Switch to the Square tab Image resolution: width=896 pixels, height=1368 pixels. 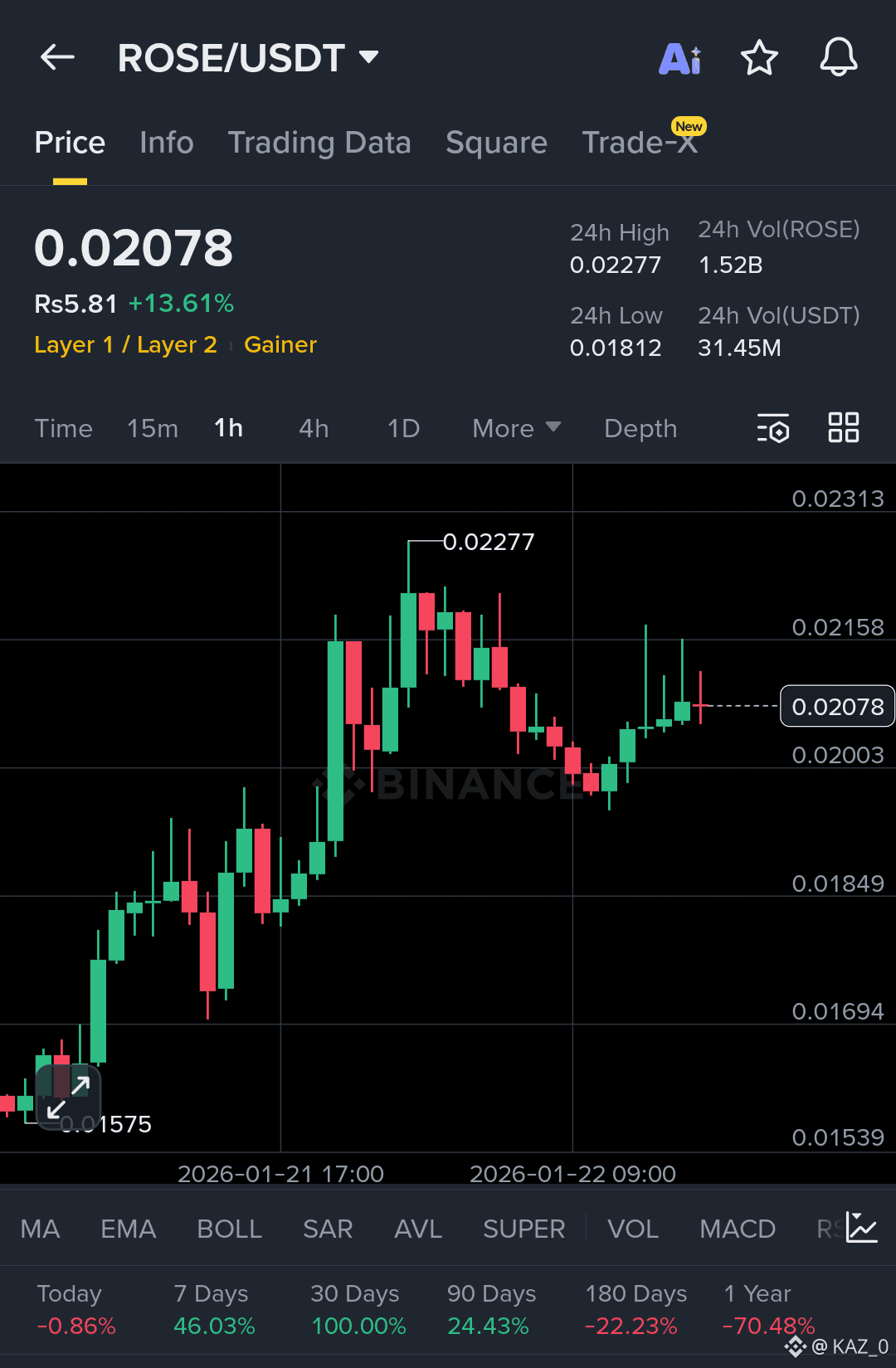pyautogui.click(x=496, y=143)
